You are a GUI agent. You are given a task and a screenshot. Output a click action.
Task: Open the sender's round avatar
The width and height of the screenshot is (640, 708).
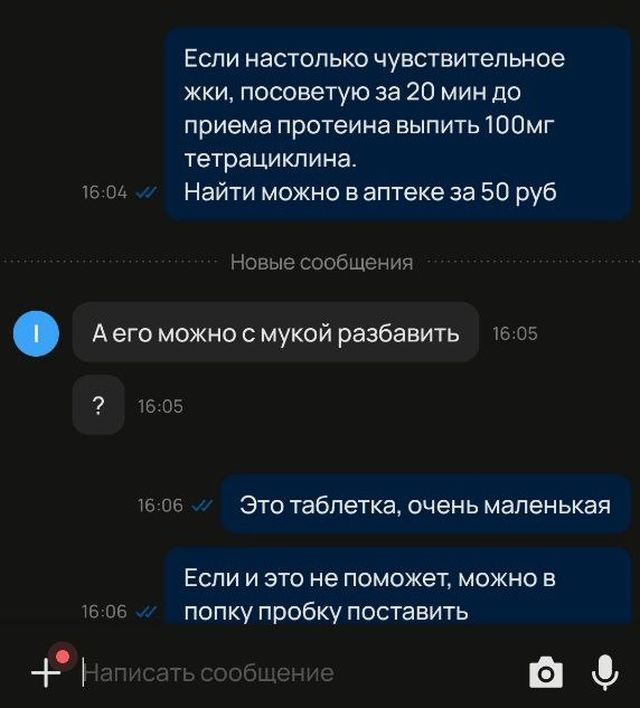click(36, 333)
